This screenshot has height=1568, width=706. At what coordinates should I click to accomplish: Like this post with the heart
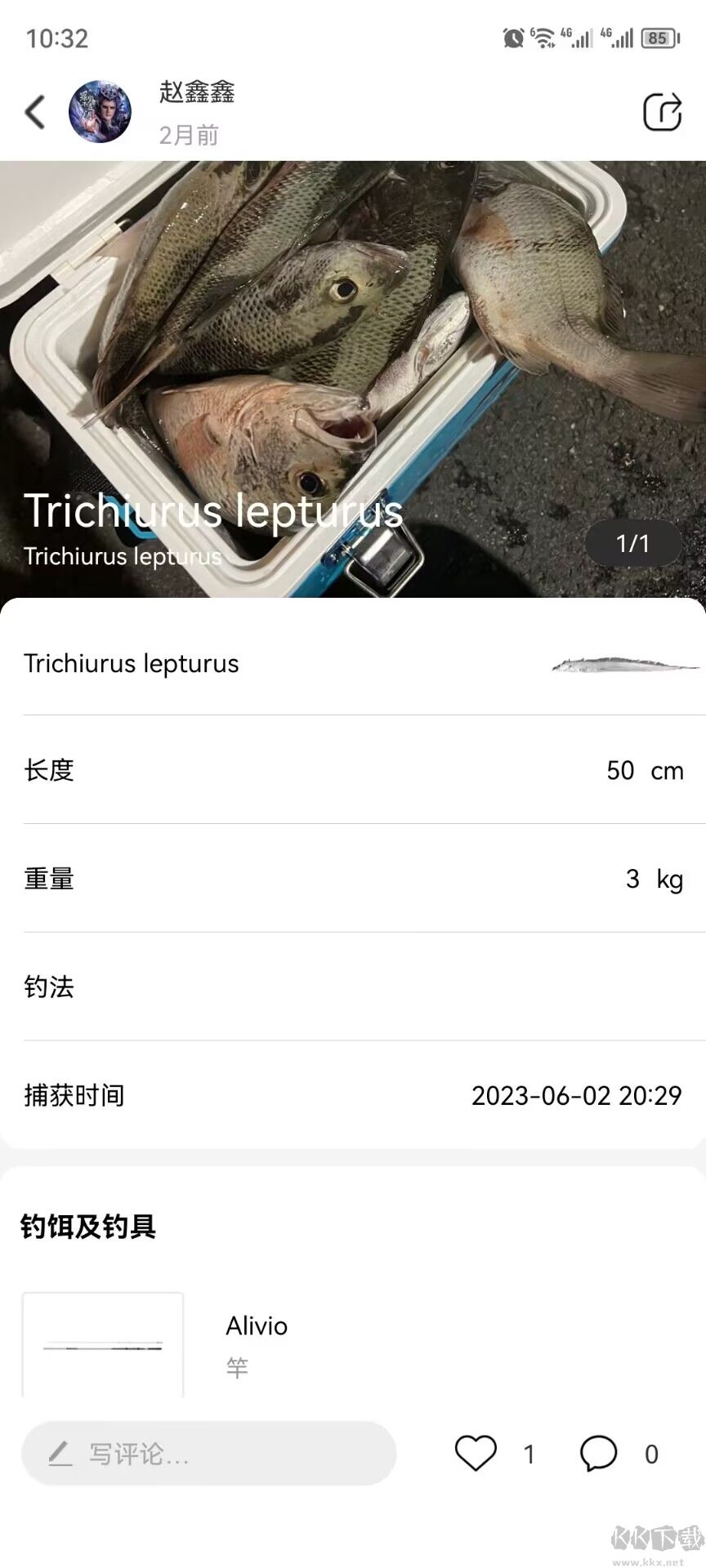pos(476,1454)
